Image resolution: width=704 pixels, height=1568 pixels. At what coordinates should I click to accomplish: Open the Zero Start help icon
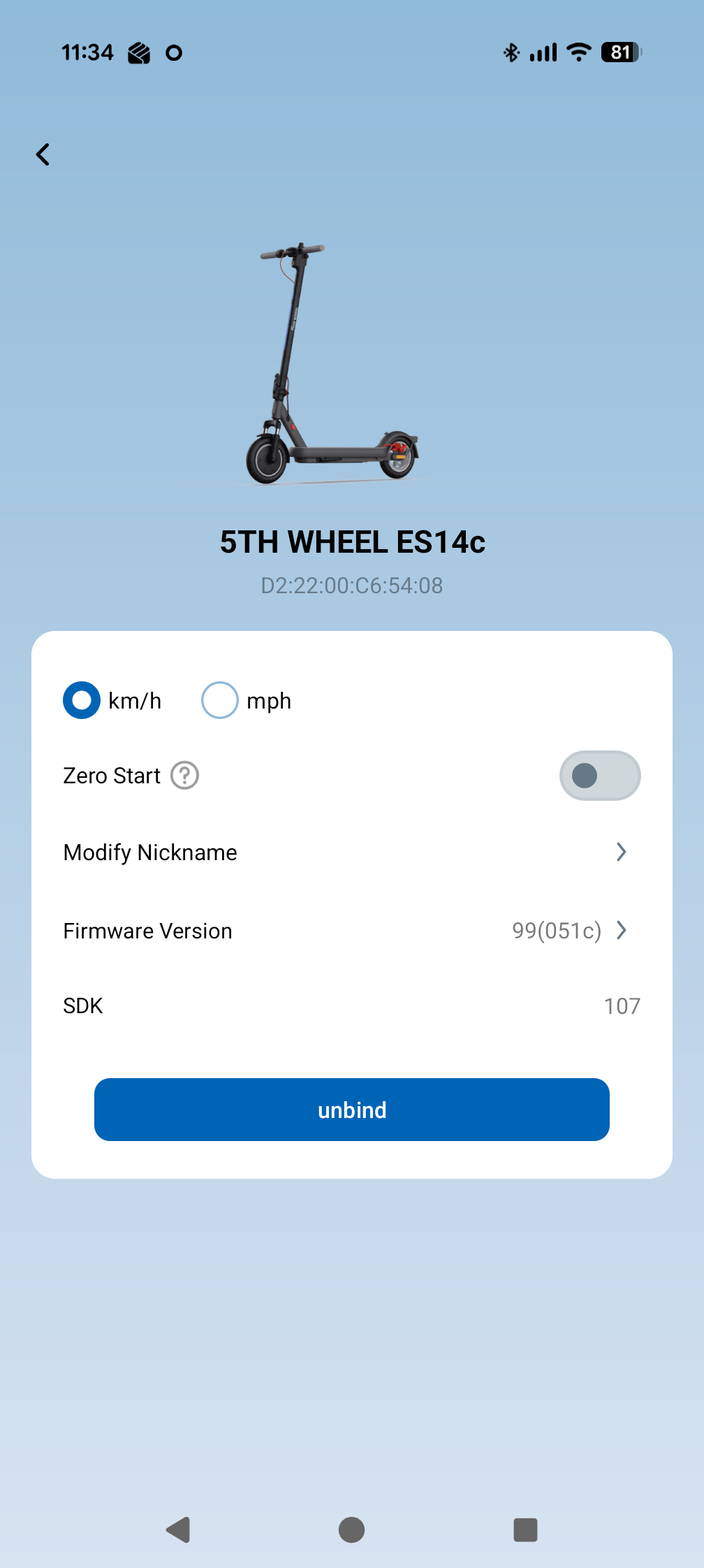tap(185, 776)
